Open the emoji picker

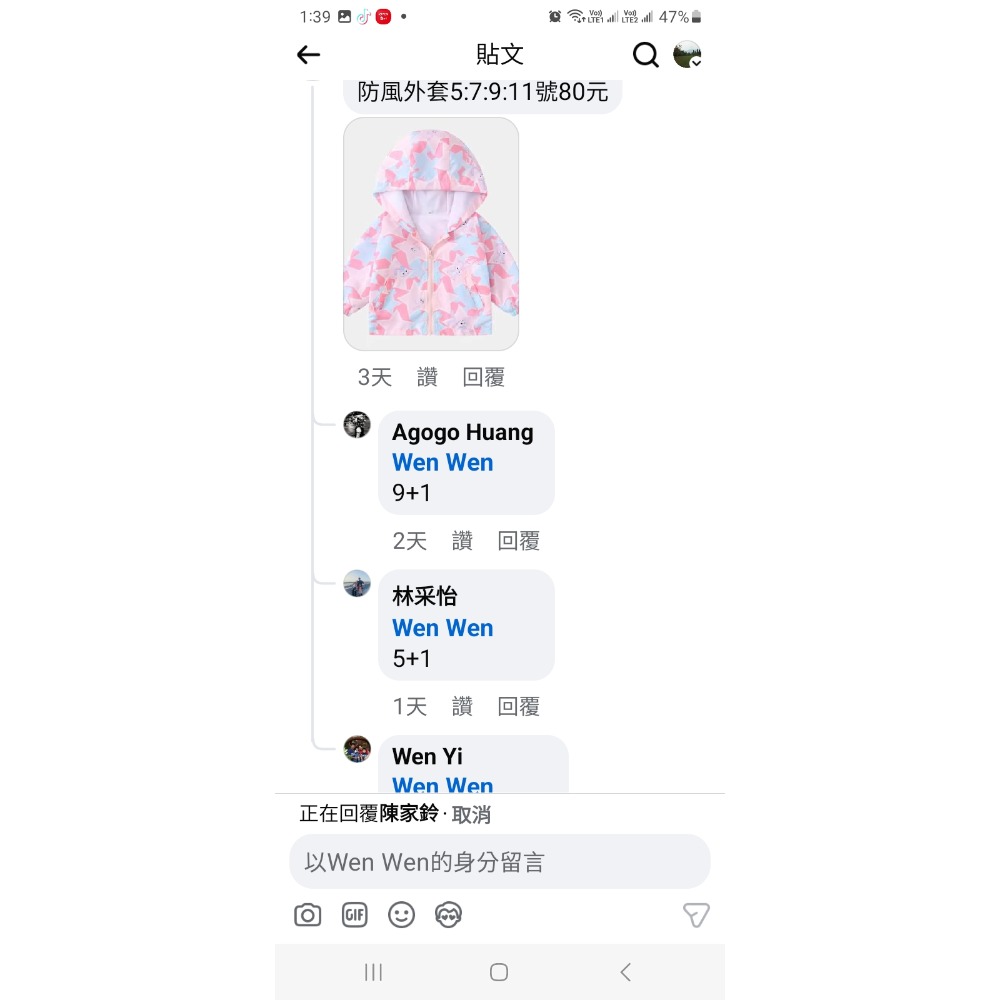pos(402,915)
